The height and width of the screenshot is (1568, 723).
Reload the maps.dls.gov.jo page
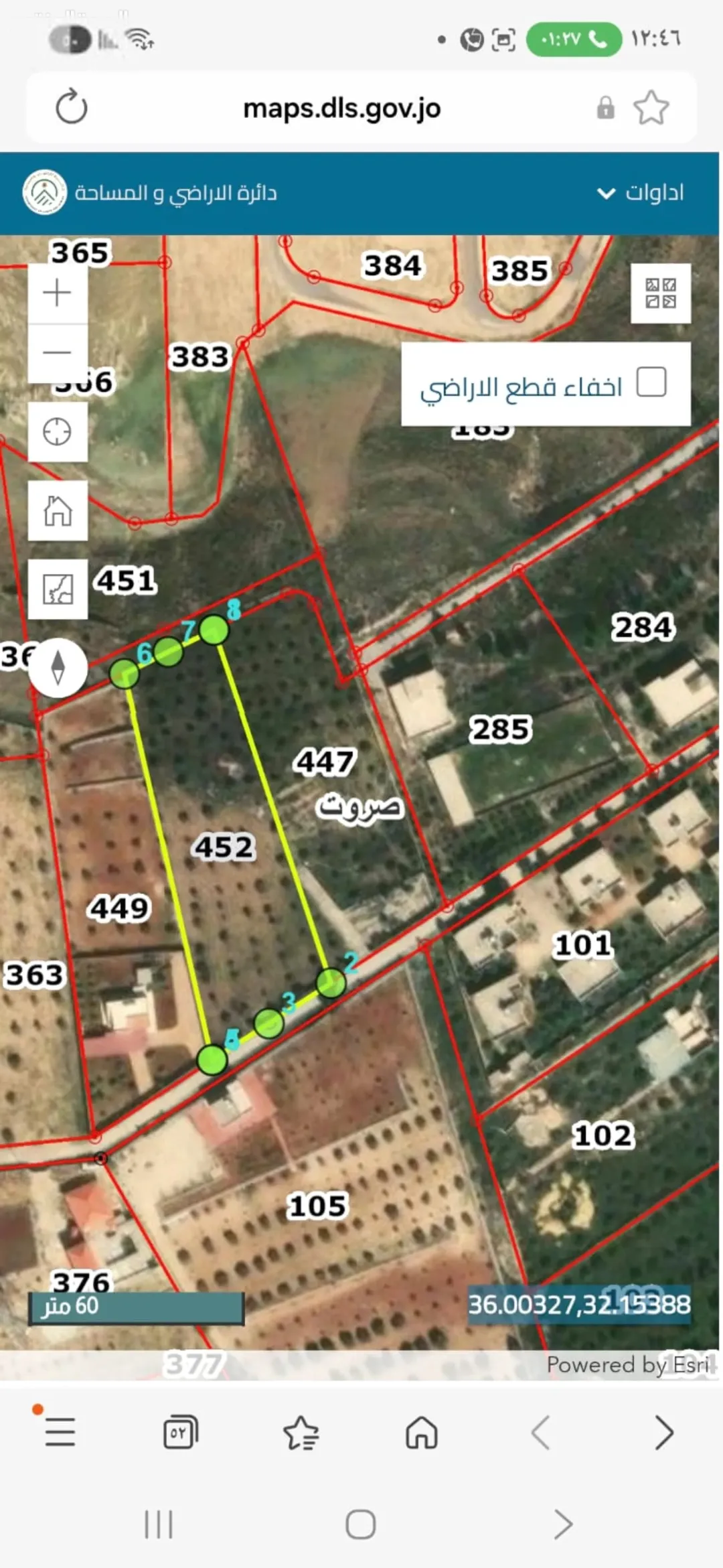[x=72, y=107]
